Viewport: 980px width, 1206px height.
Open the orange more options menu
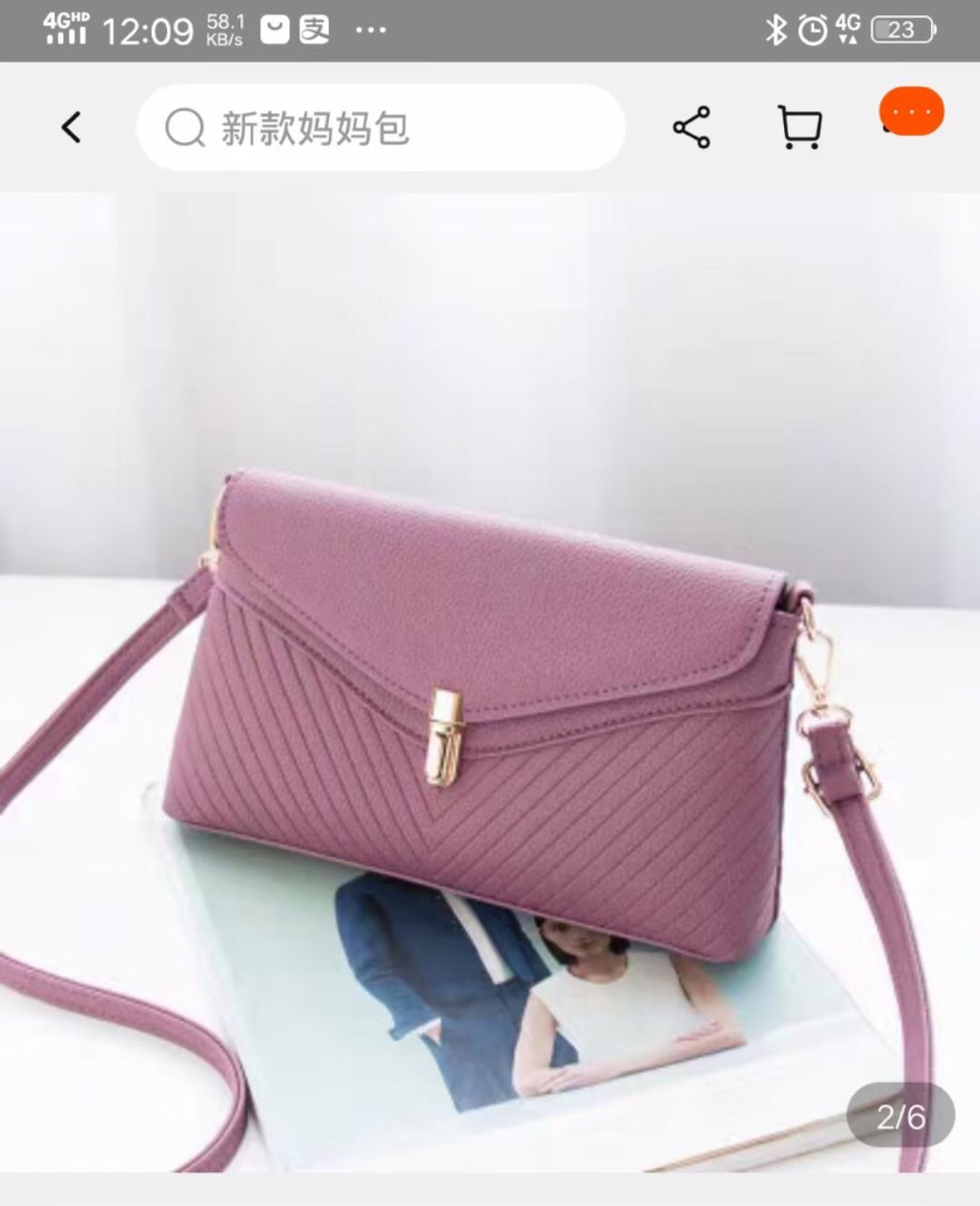(x=911, y=112)
